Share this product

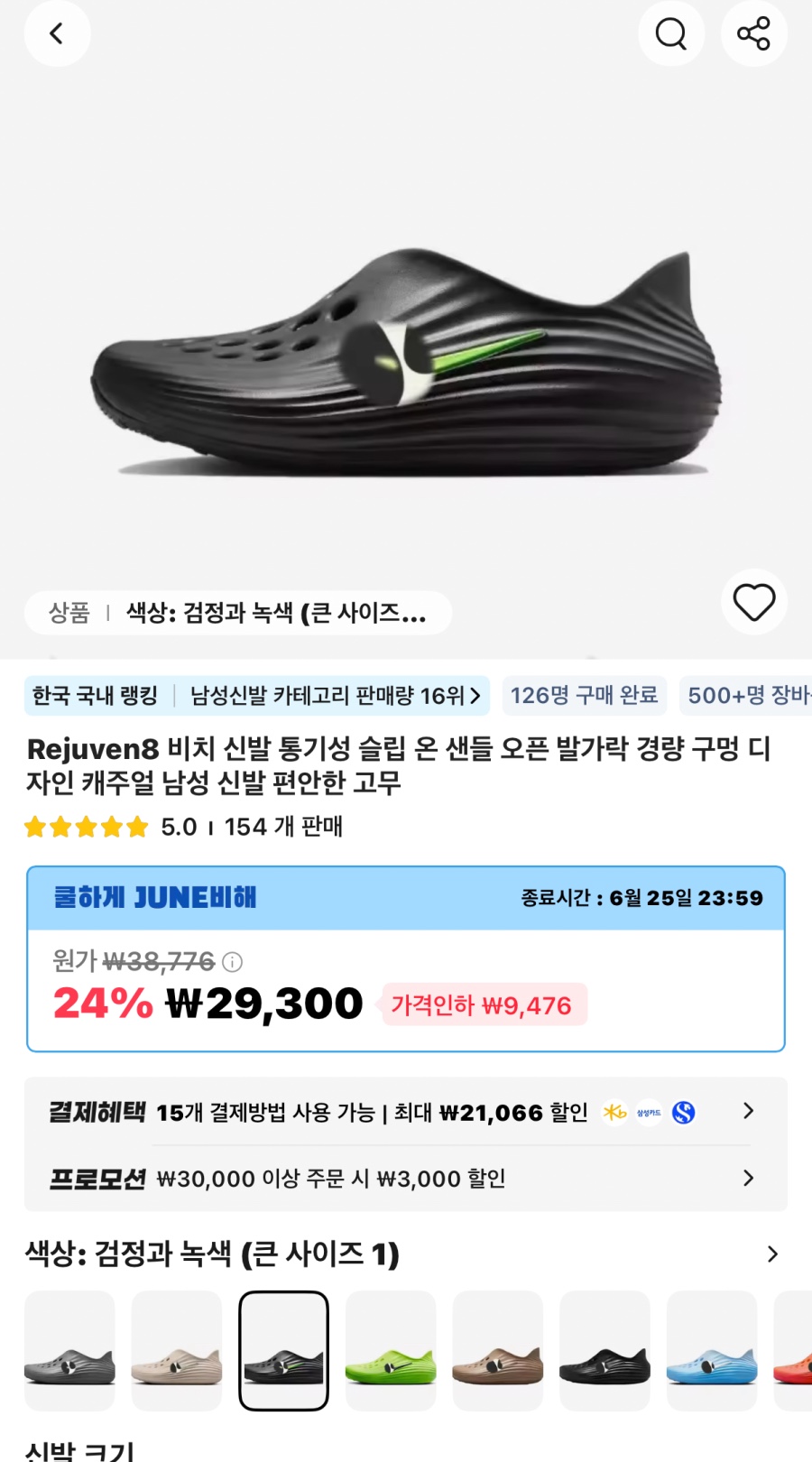click(754, 34)
